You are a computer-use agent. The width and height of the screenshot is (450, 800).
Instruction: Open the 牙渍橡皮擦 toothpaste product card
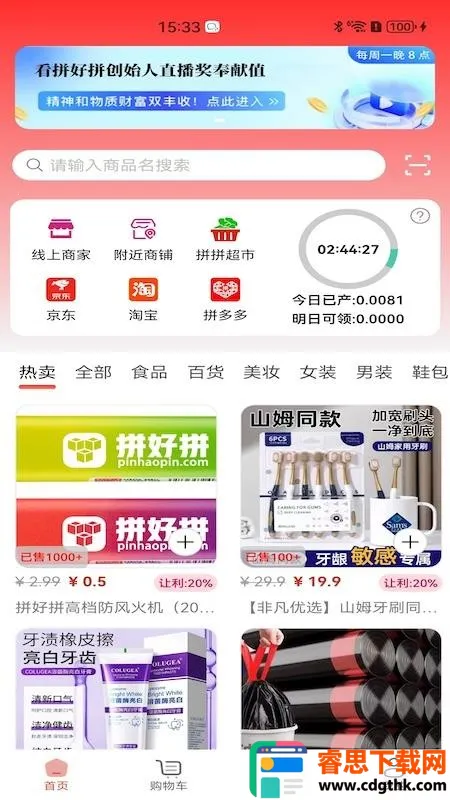[x=116, y=689]
